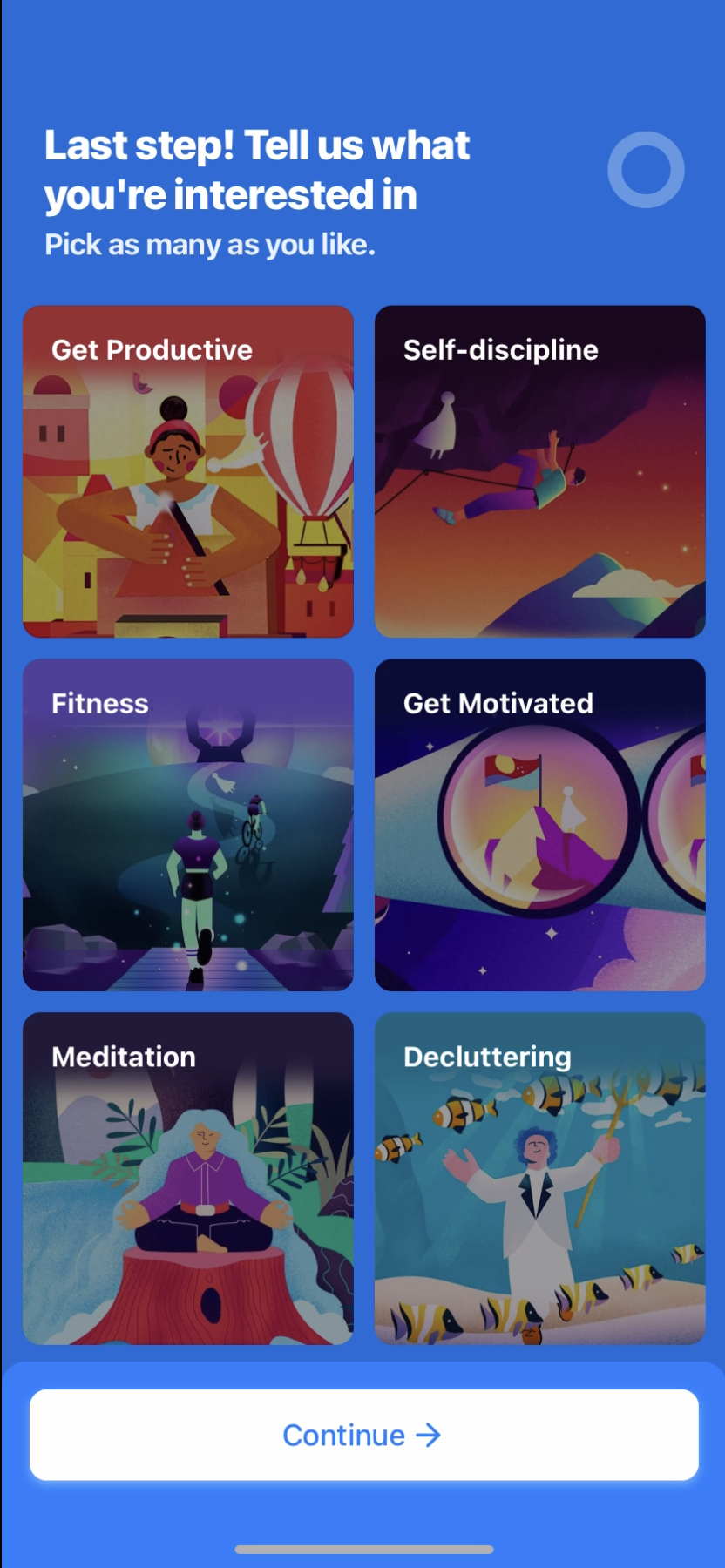This screenshot has height=1568, width=725.
Task: Choose the Decluttering interest tile
Action: (539, 1178)
